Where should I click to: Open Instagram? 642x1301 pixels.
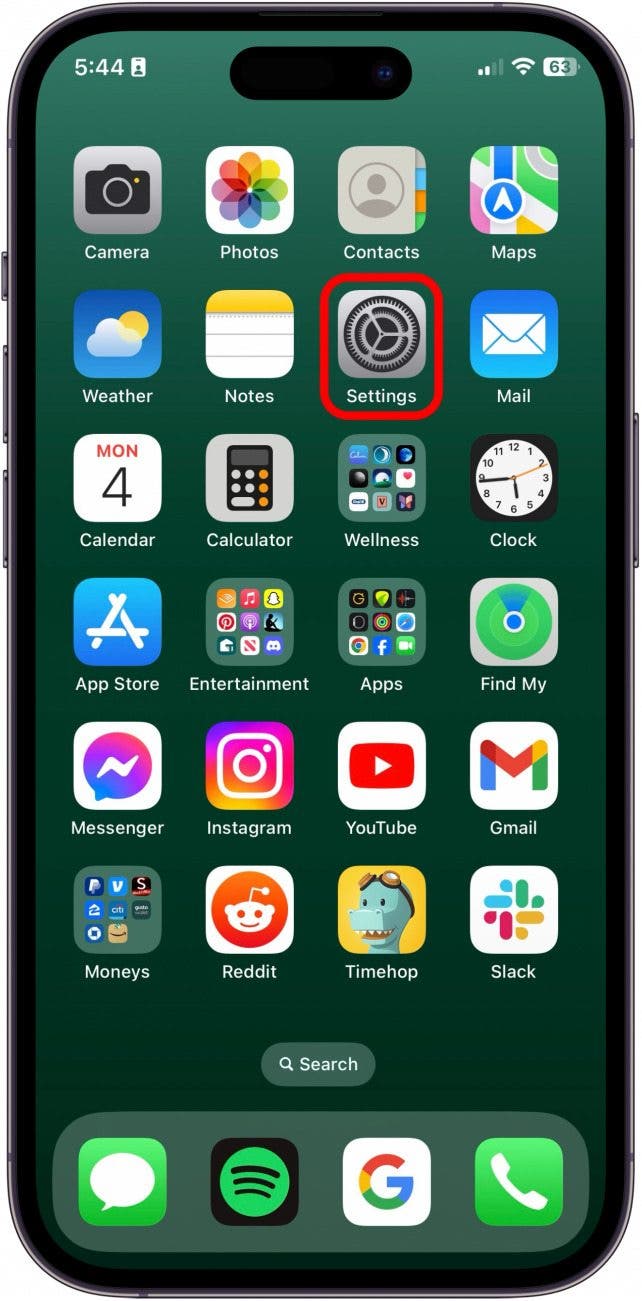(x=249, y=767)
